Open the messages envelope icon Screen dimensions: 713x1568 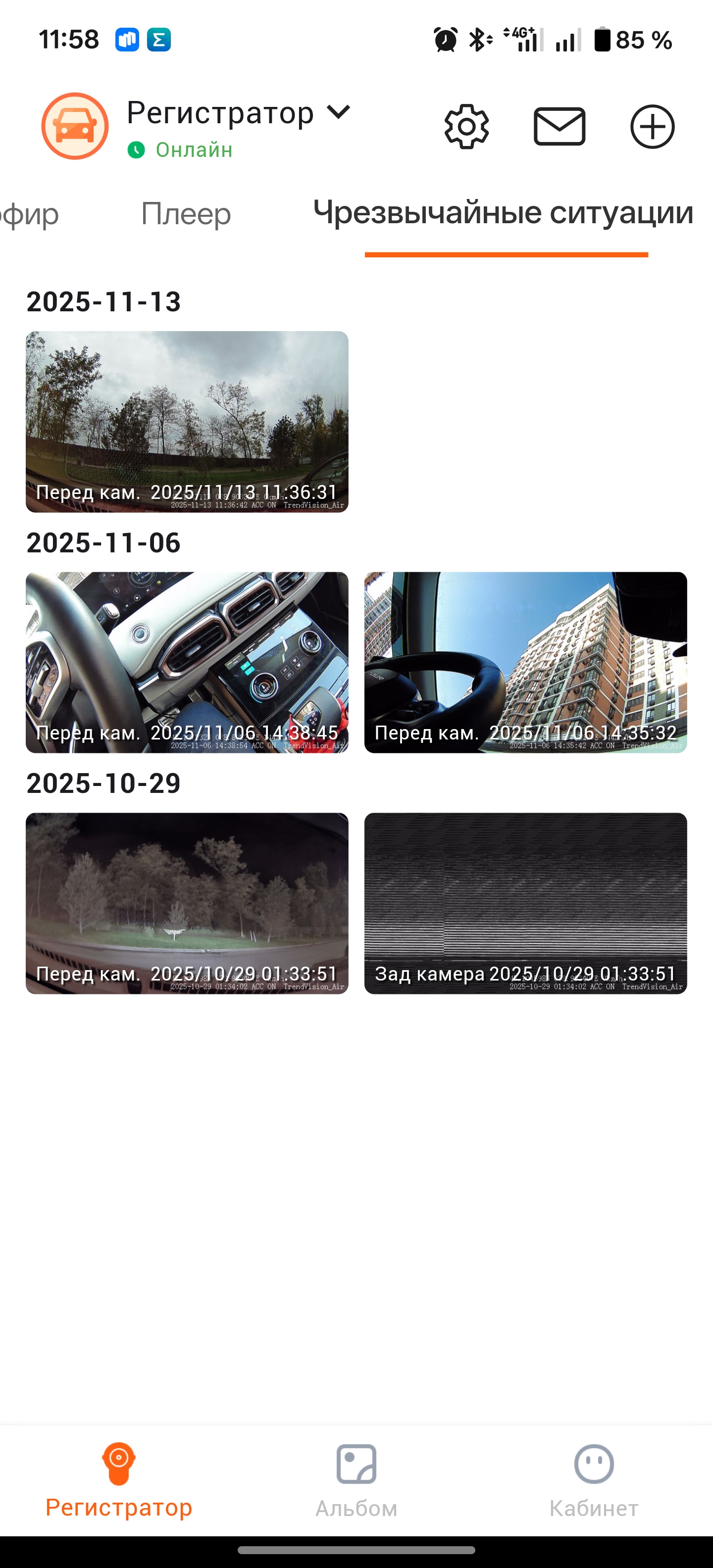[560, 127]
